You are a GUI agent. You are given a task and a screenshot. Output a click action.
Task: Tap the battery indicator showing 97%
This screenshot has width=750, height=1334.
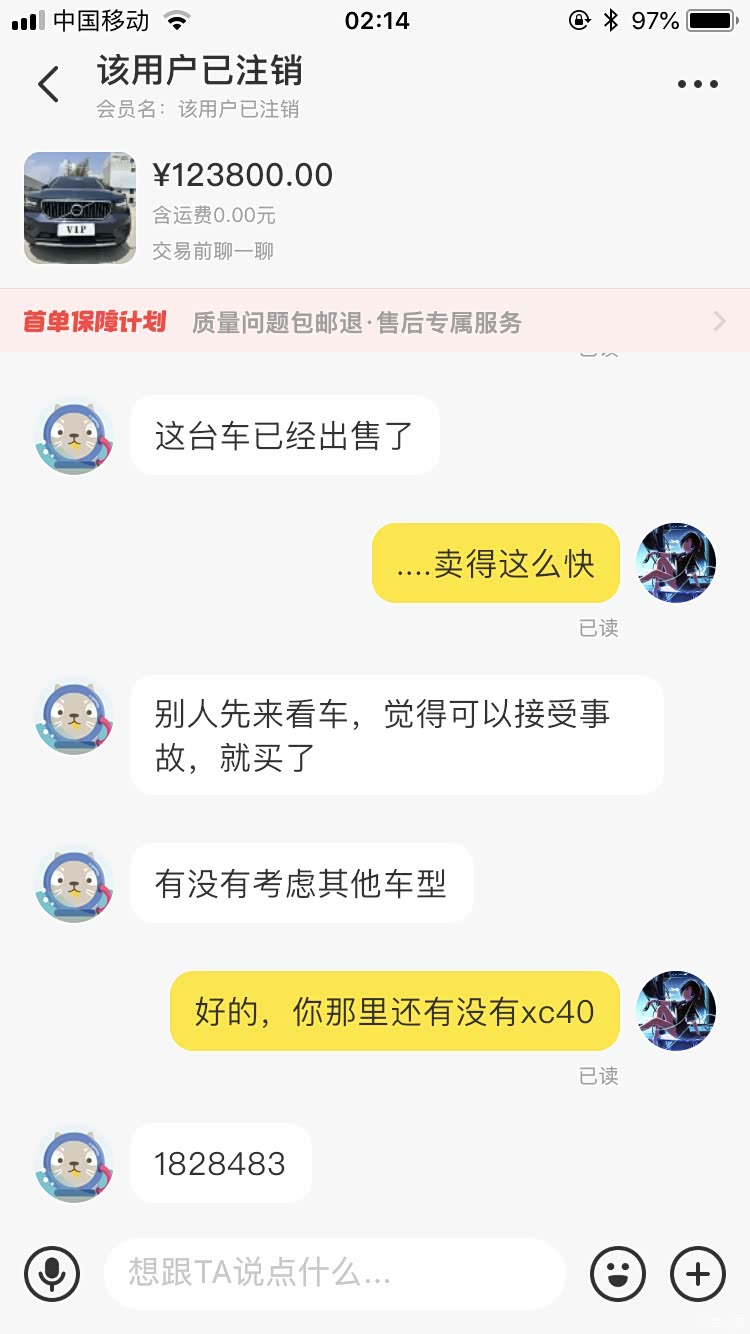[x=710, y=16]
